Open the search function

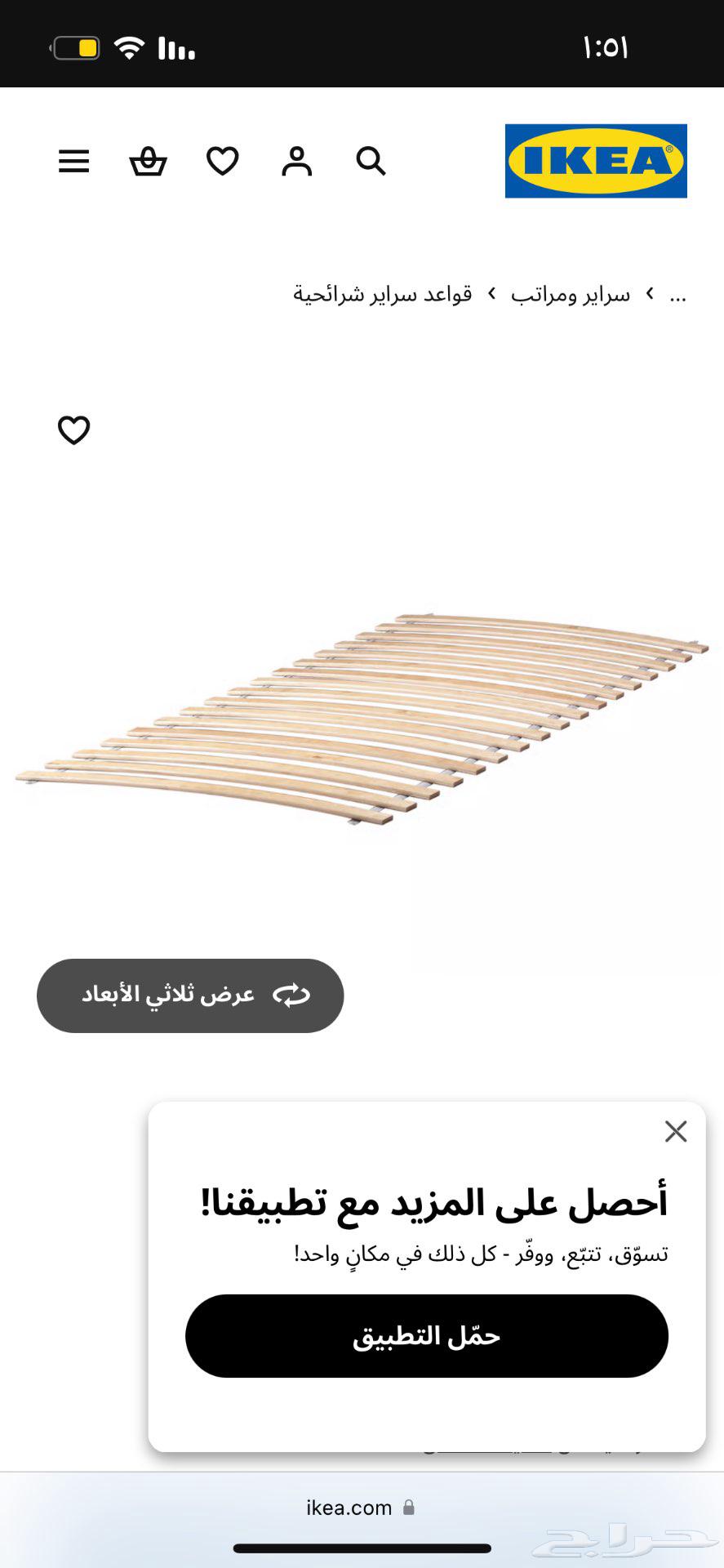click(x=370, y=161)
